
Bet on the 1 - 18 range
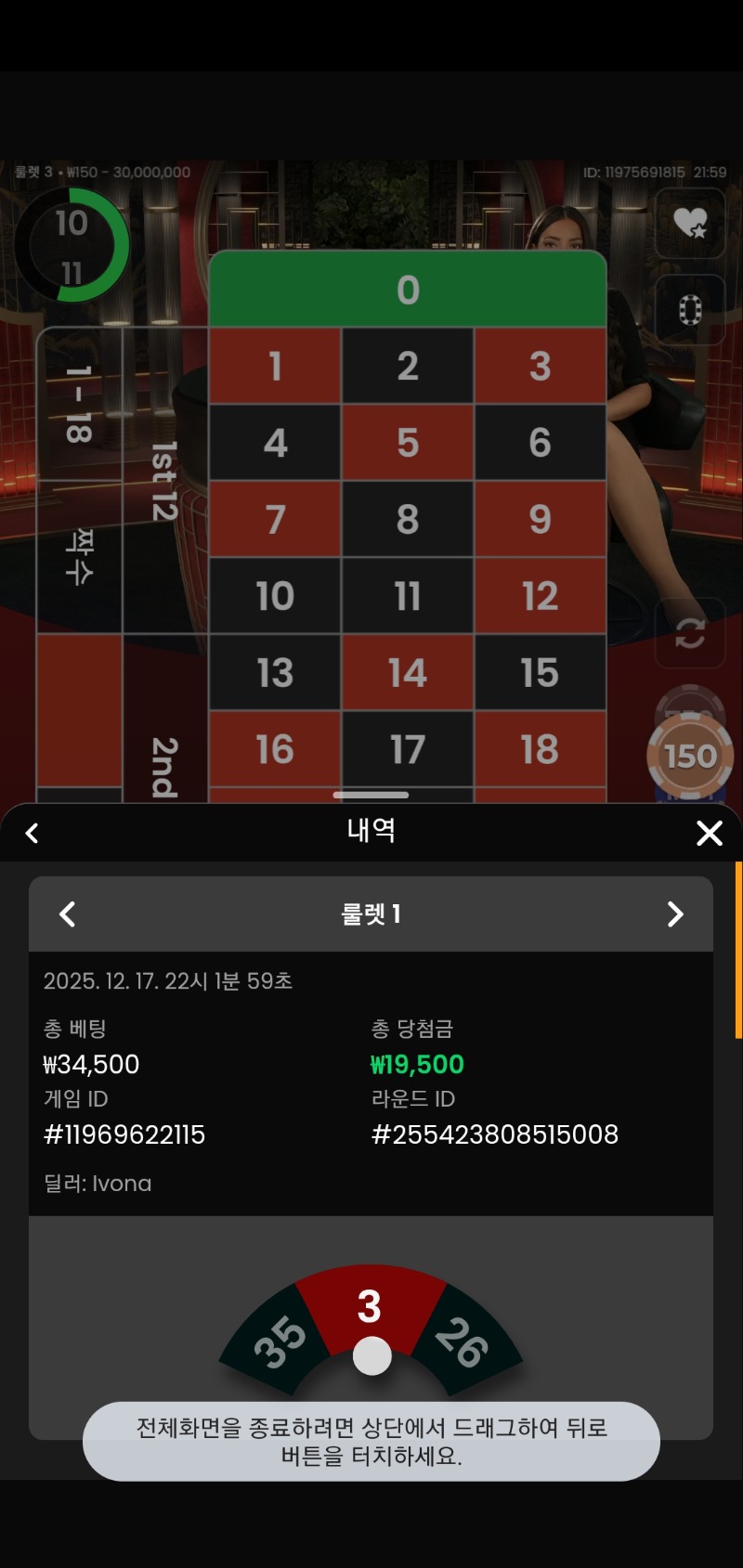[79, 404]
